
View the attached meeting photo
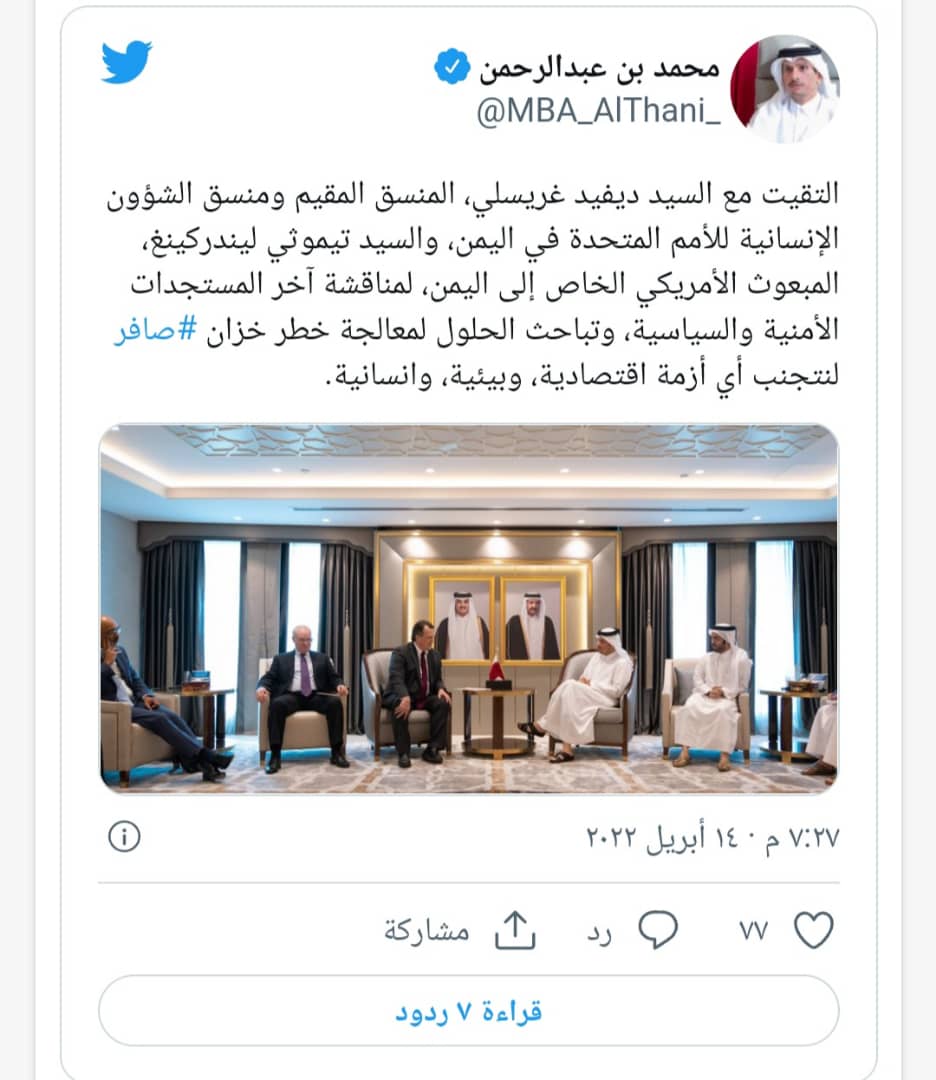coord(468,608)
